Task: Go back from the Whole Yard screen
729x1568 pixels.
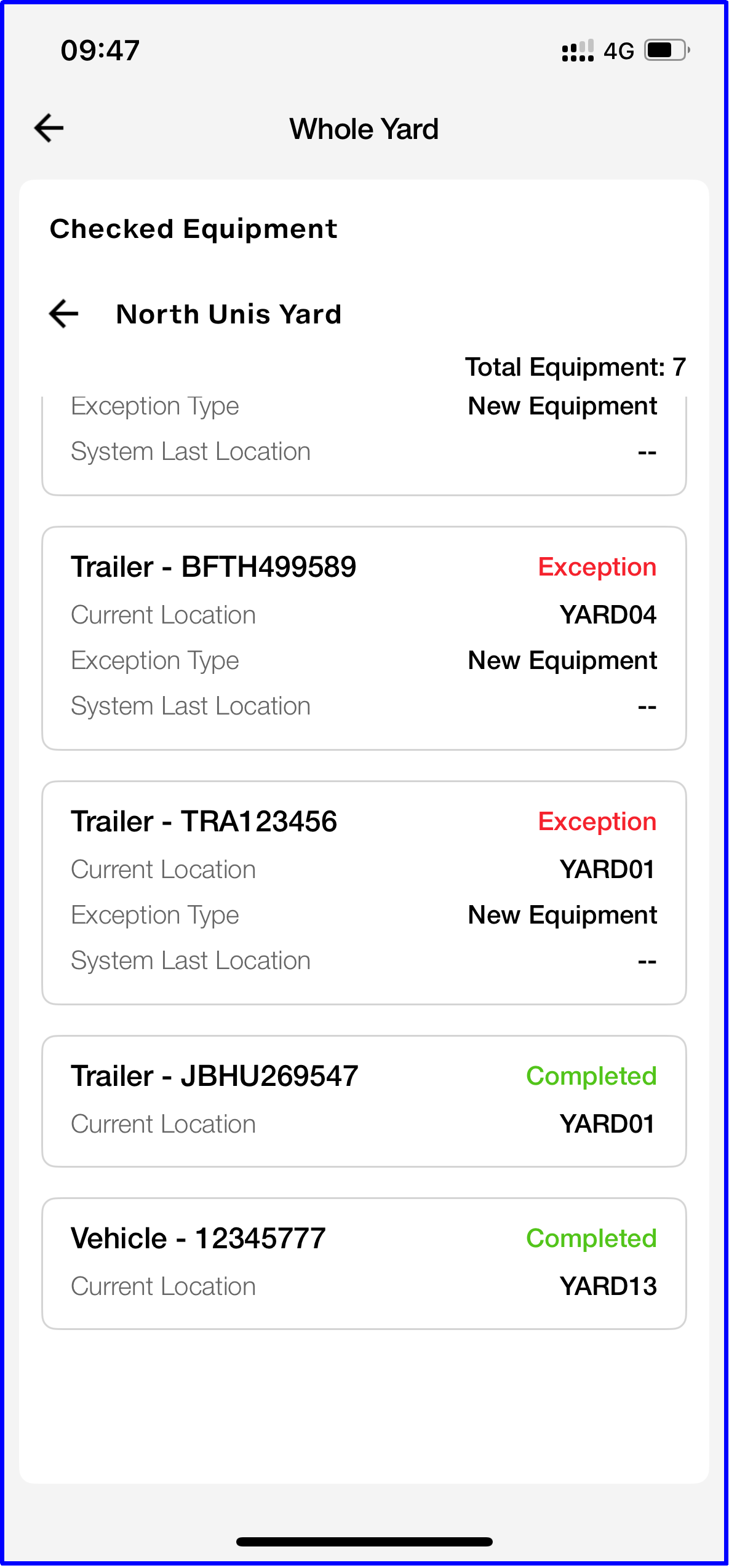Action: (x=49, y=129)
